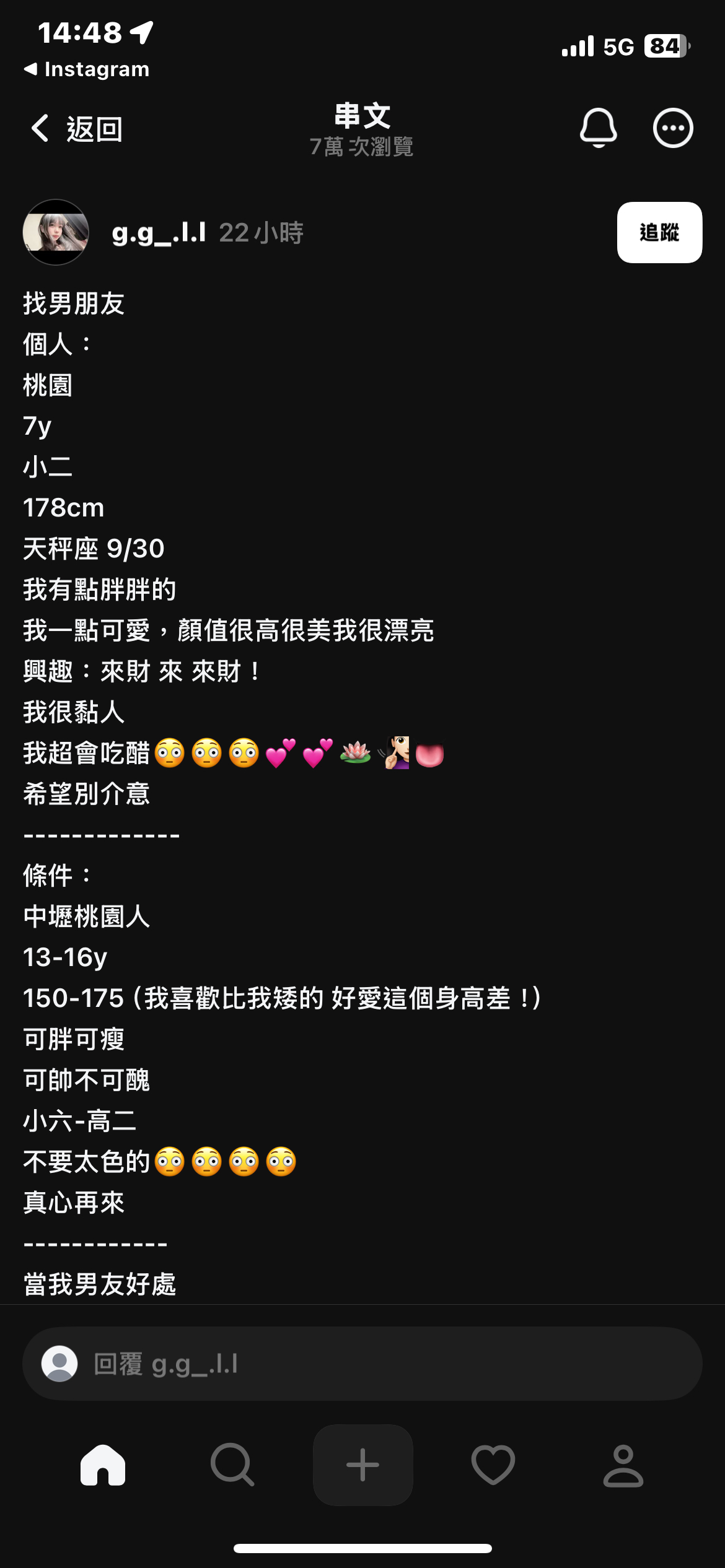The image size is (725, 1568).
Task: Switch to the Home tab
Action: 103,1465
